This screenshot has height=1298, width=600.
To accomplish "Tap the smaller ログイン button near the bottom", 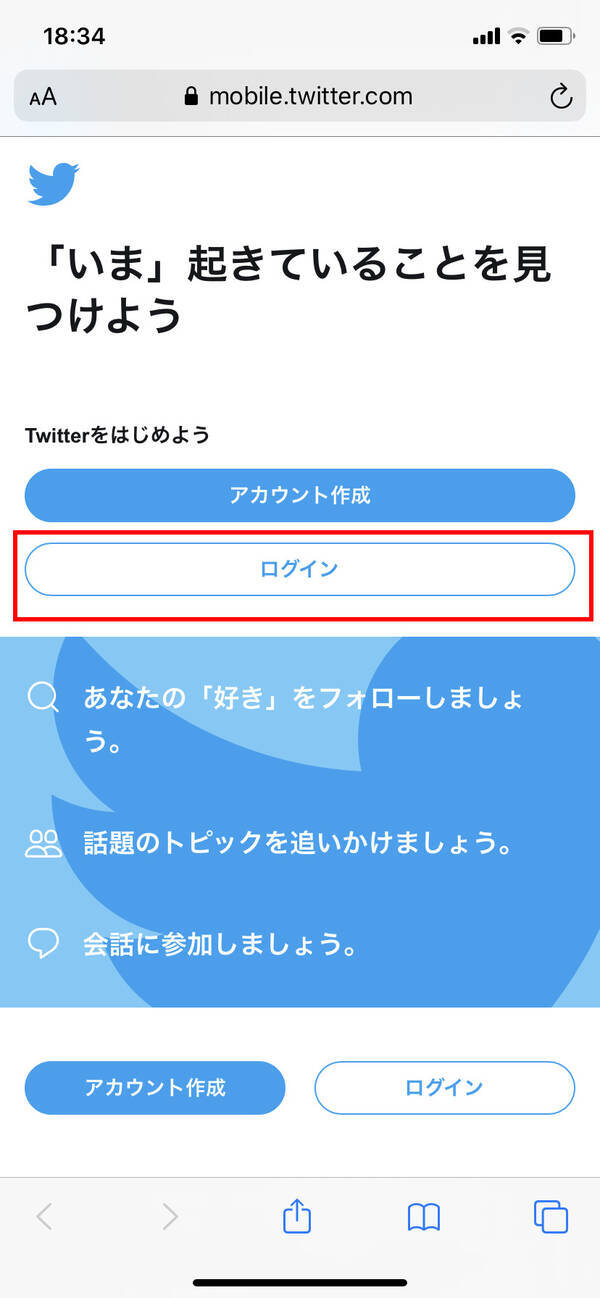I will click(444, 1087).
